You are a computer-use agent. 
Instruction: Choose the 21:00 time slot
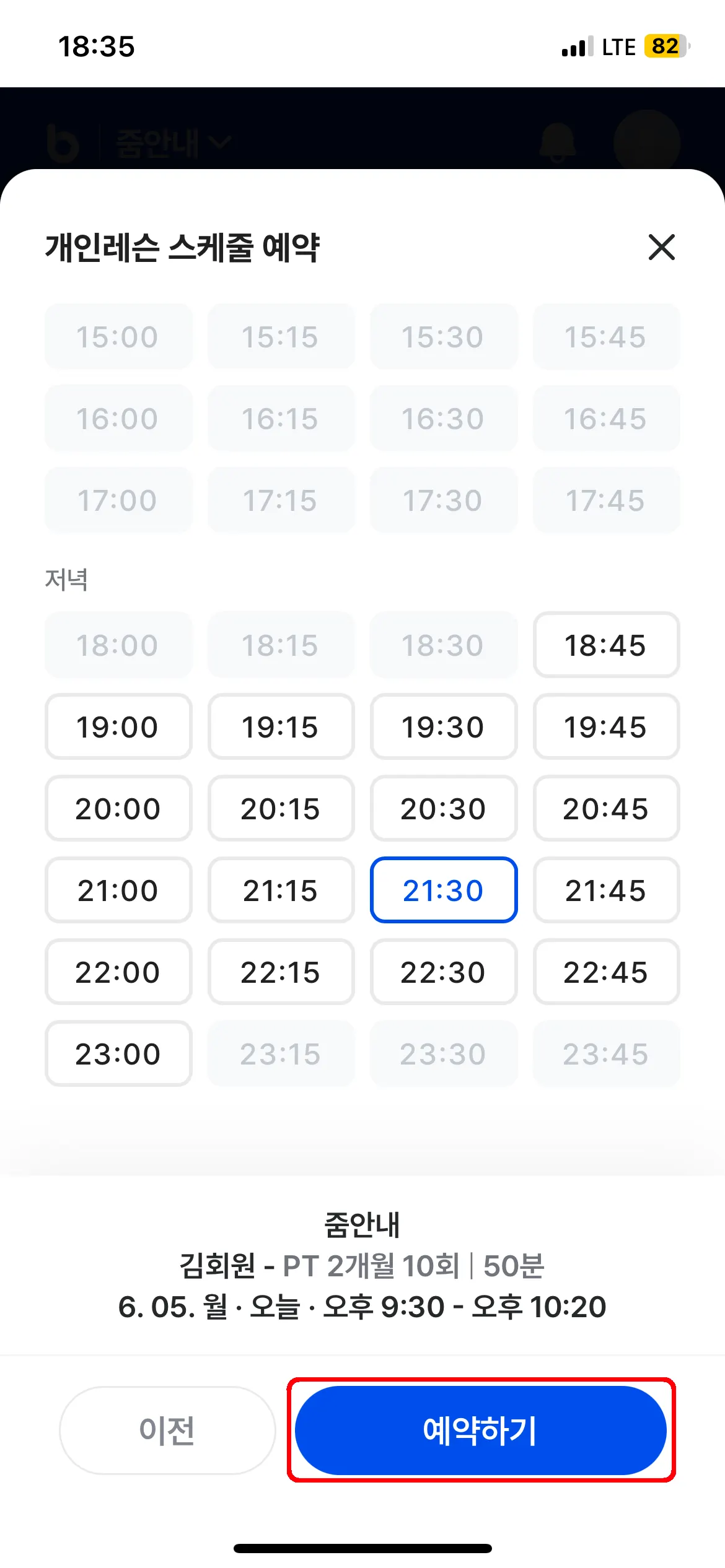(118, 890)
